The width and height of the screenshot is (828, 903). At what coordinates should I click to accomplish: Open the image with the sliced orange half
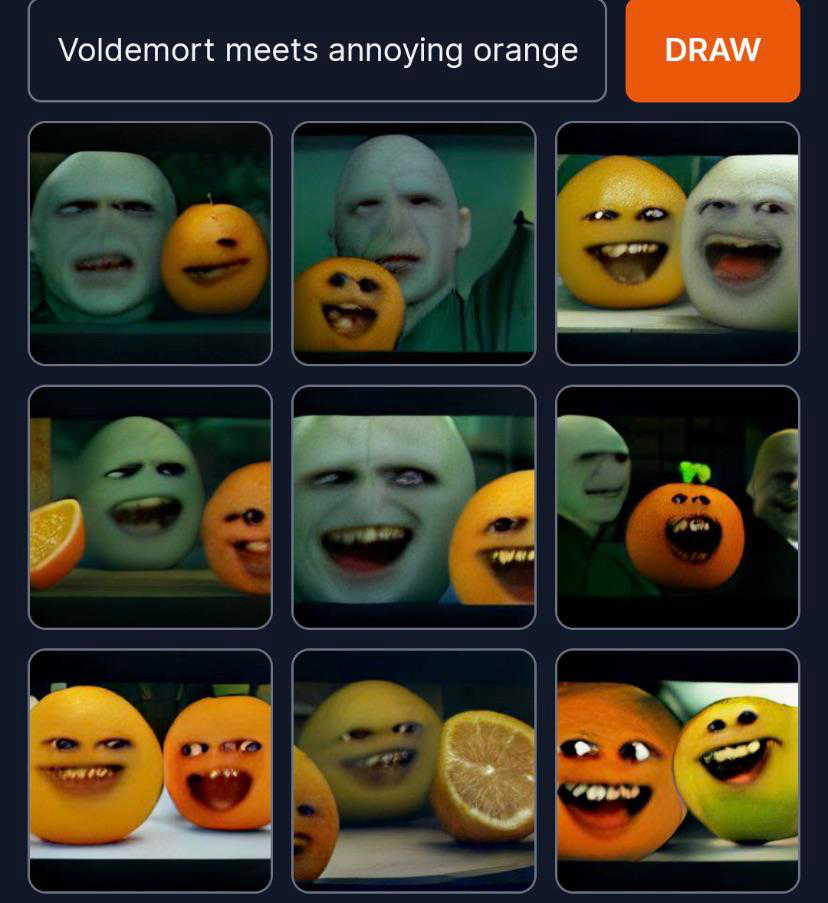click(x=150, y=507)
